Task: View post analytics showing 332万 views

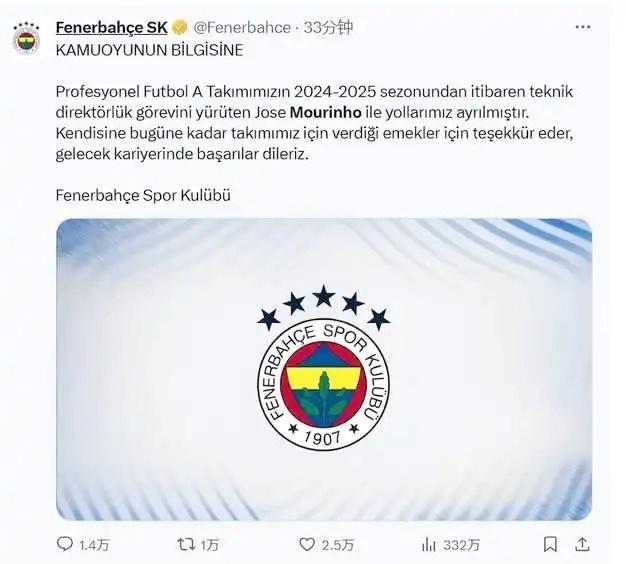Action: (429, 545)
